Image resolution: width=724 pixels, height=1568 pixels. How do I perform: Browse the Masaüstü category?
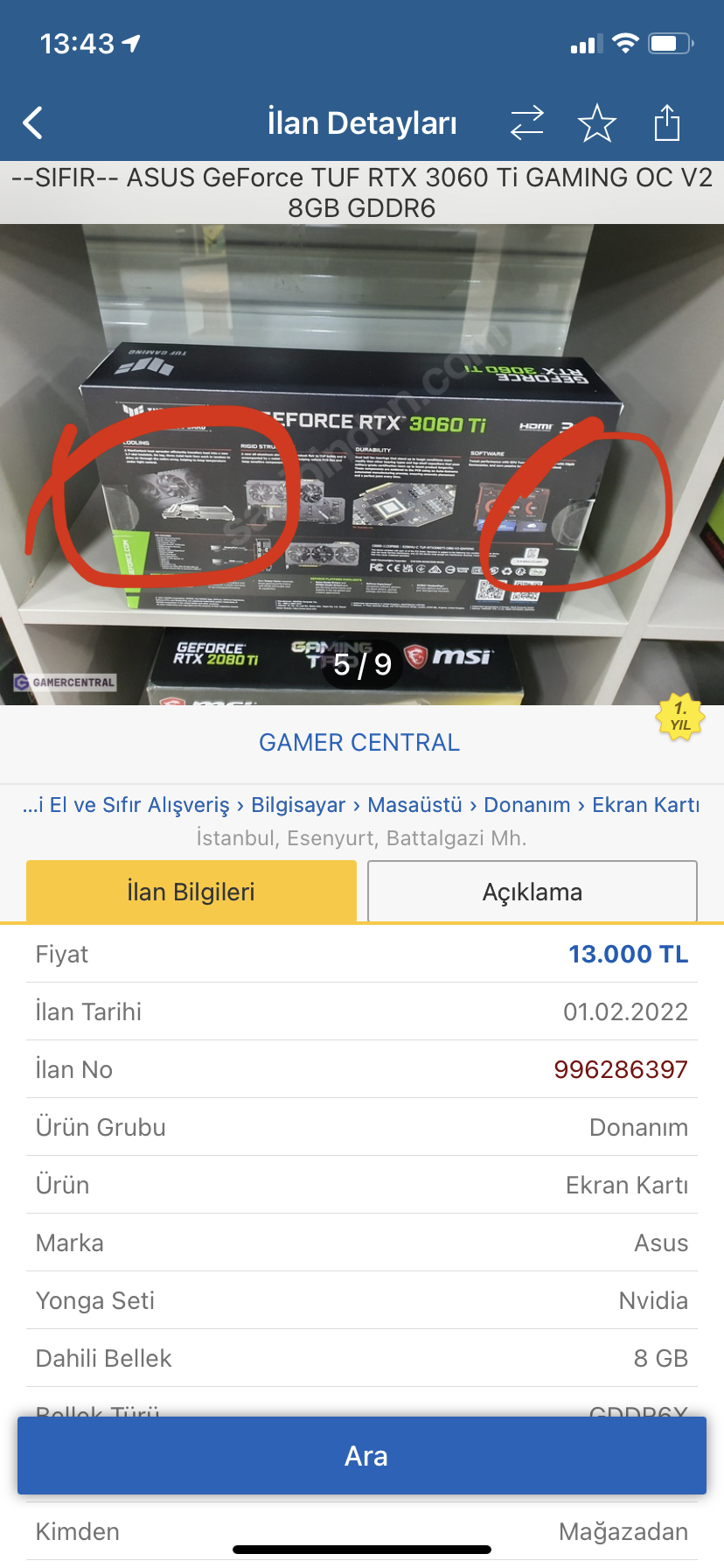coord(414,805)
